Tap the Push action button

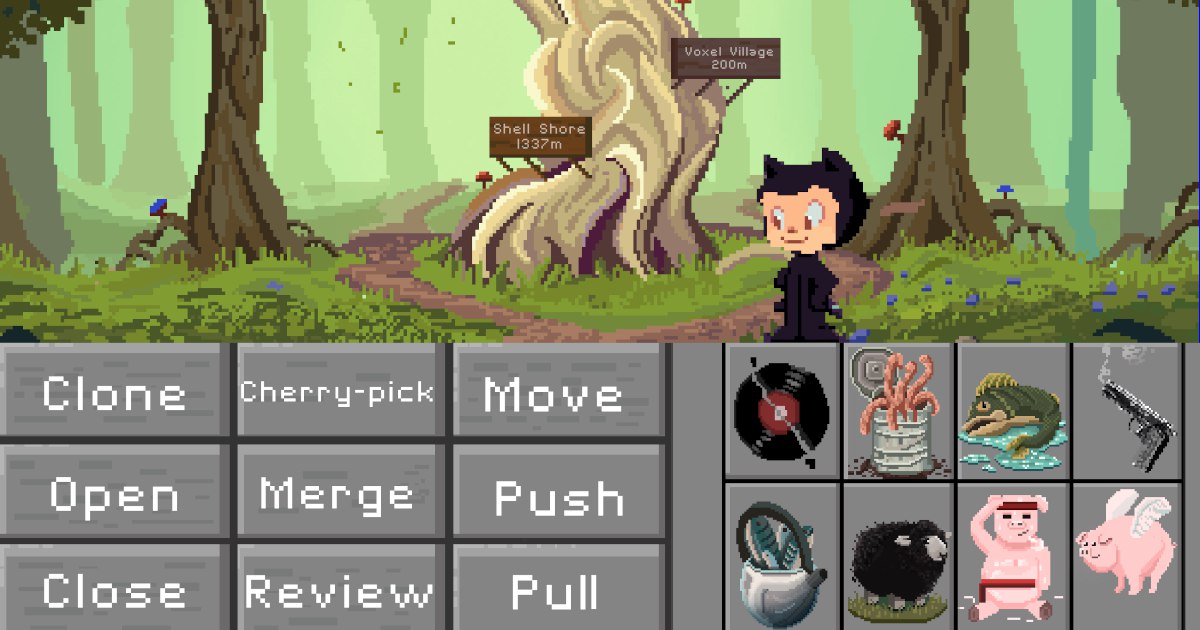(x=557, y=496)
